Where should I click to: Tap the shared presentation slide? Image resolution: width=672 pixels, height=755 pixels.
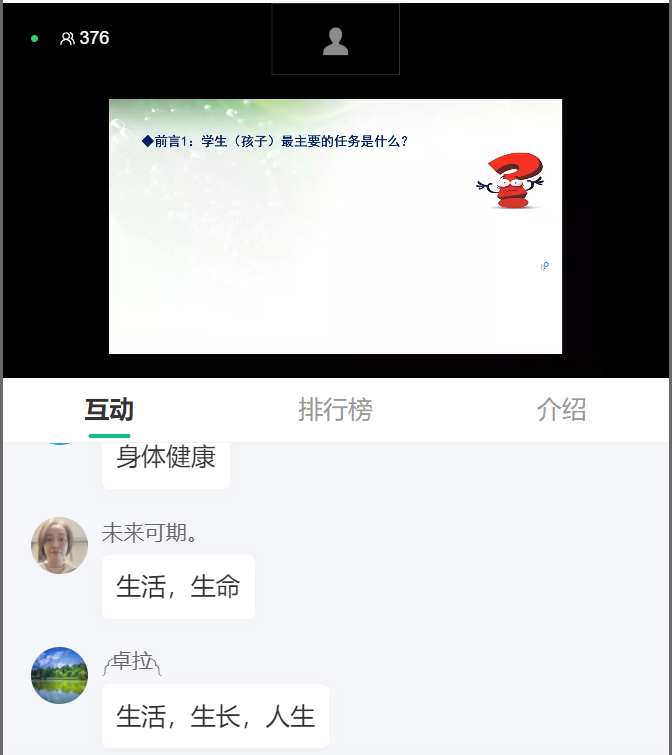coord(335,226)
